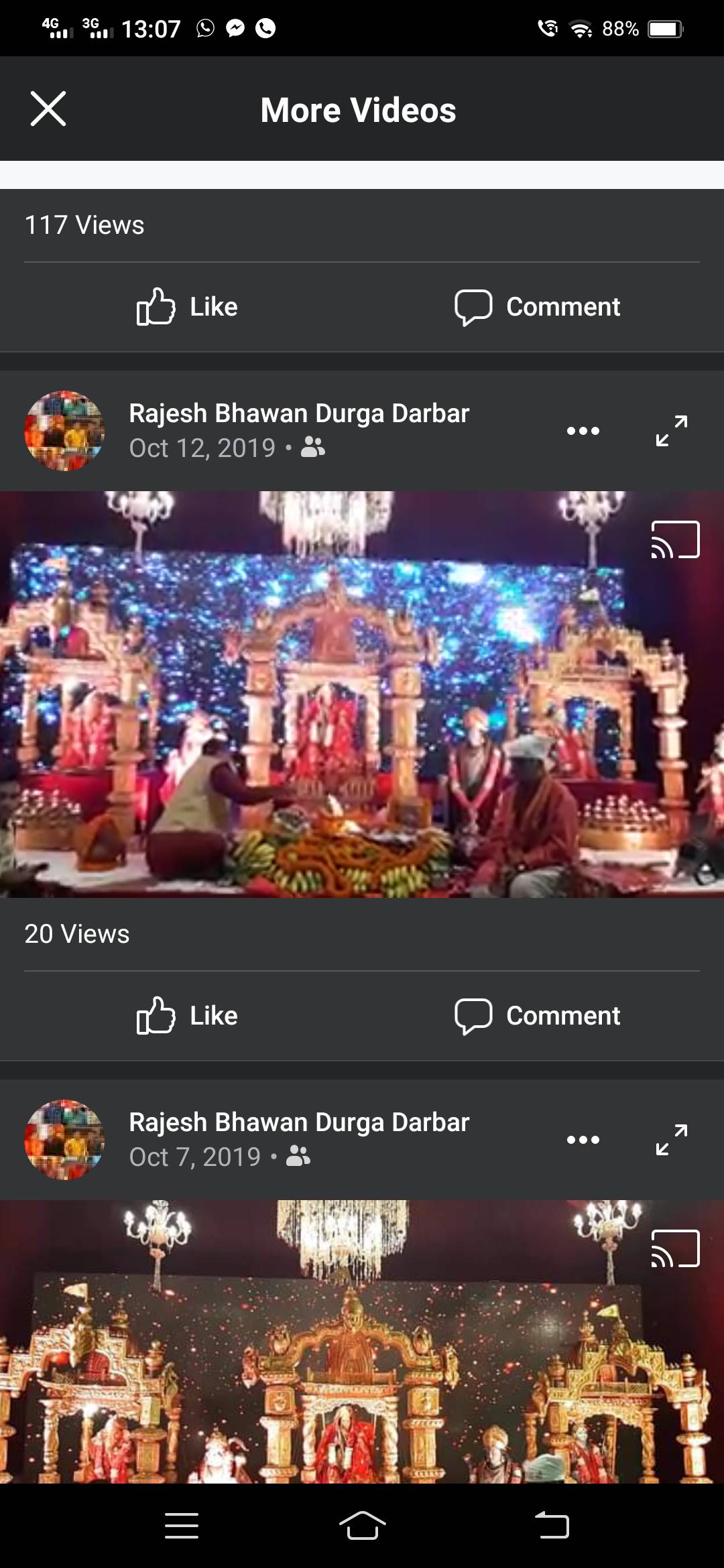This screenshot has height=1568, width=724.
Task: Comment on the video with 117 views
Action: pos(537,307)
